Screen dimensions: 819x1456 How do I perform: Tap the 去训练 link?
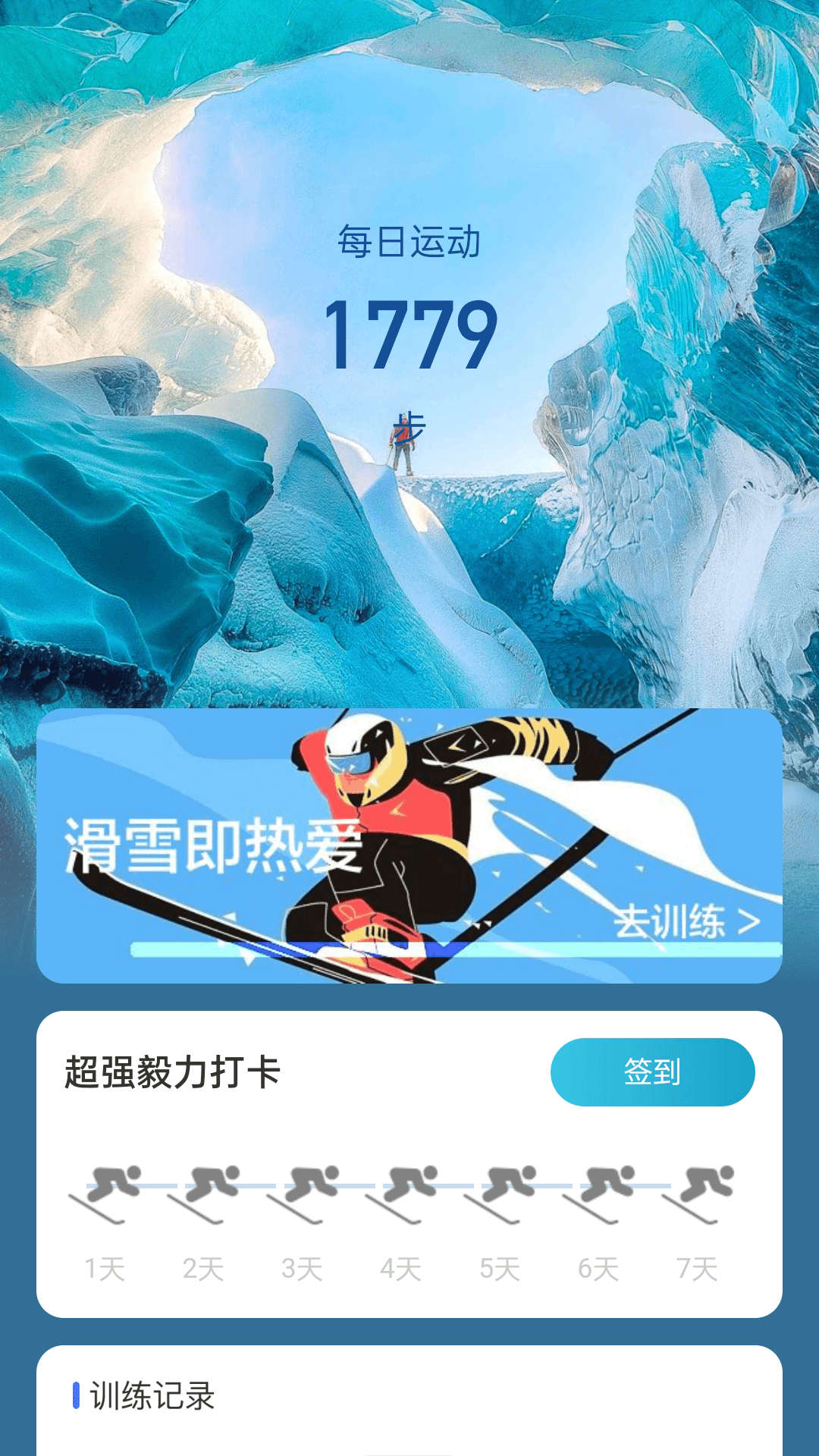(686, 921)
